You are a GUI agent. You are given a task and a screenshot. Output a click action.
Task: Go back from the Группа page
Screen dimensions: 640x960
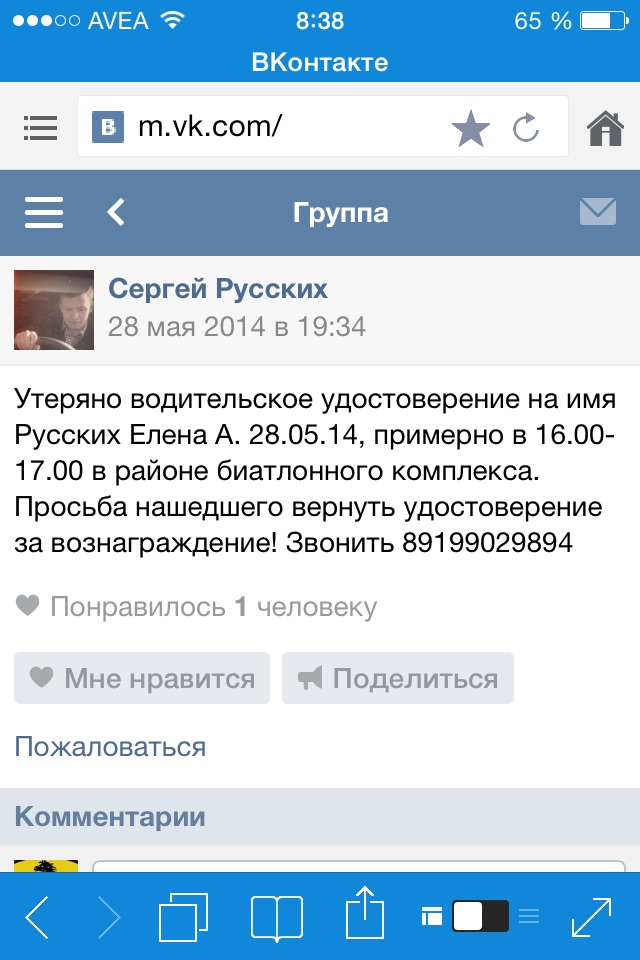117,212
